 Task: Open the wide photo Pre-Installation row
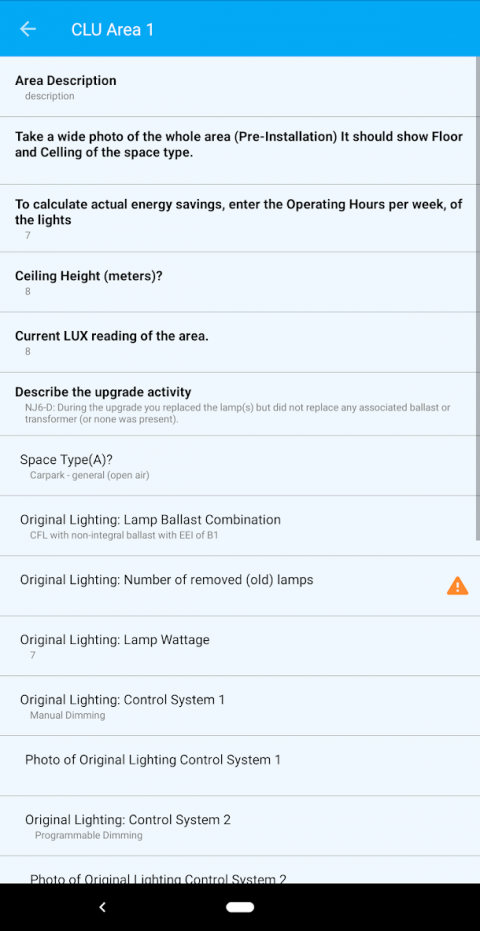(x=238, y=151)
